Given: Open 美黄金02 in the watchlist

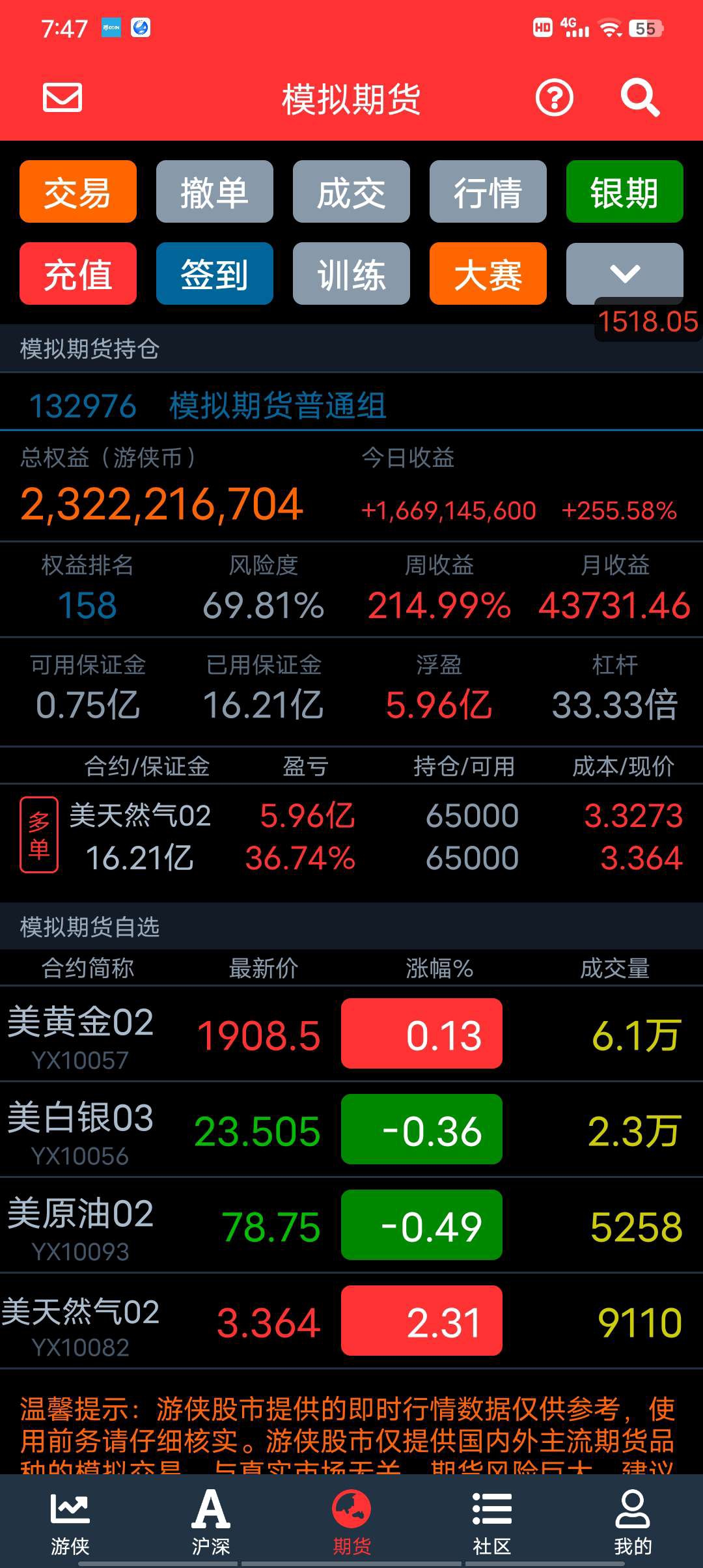Looking at the screenshot, I should coord(351,1034).
